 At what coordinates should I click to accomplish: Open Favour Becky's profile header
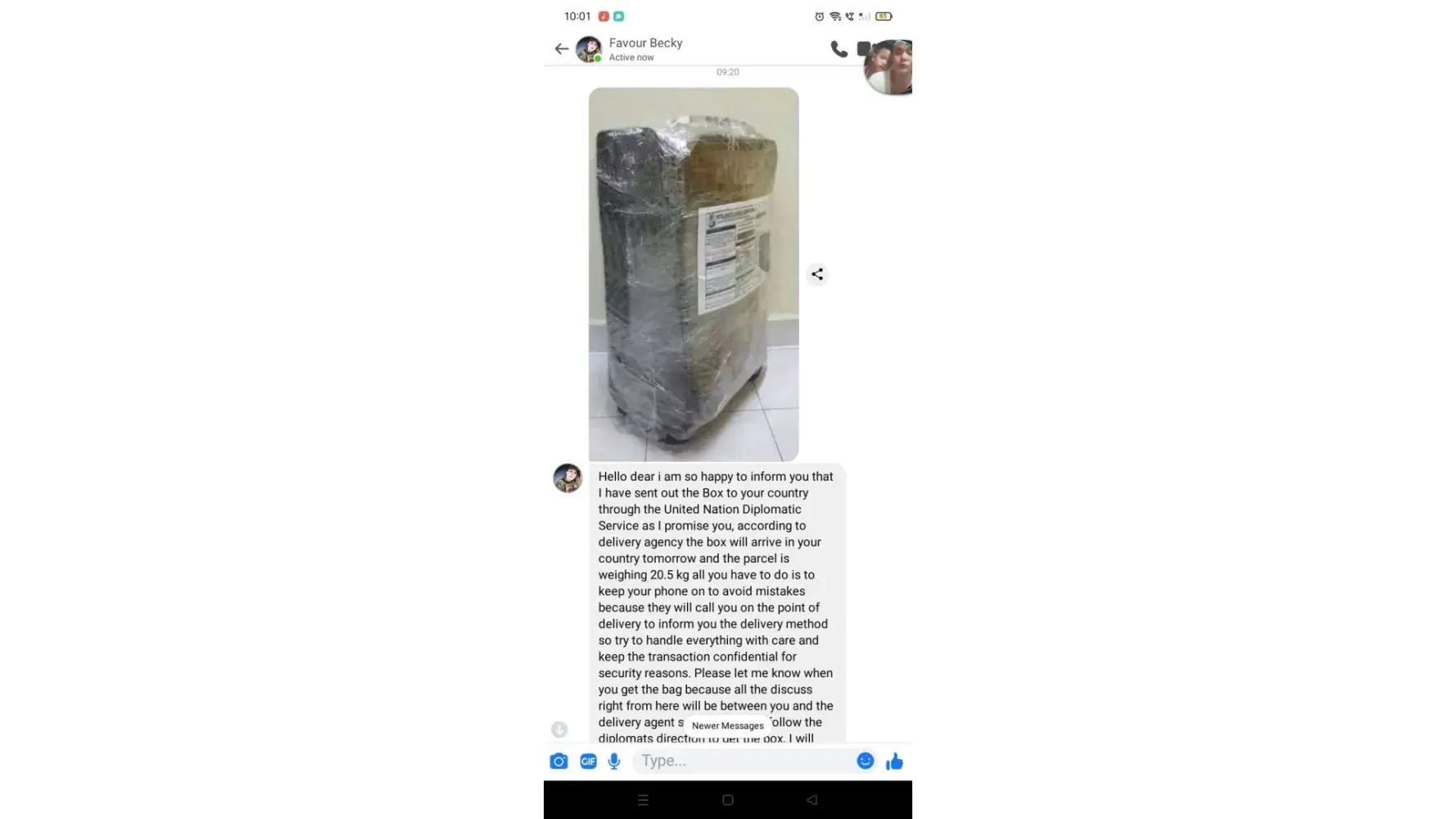coord(645,48)
